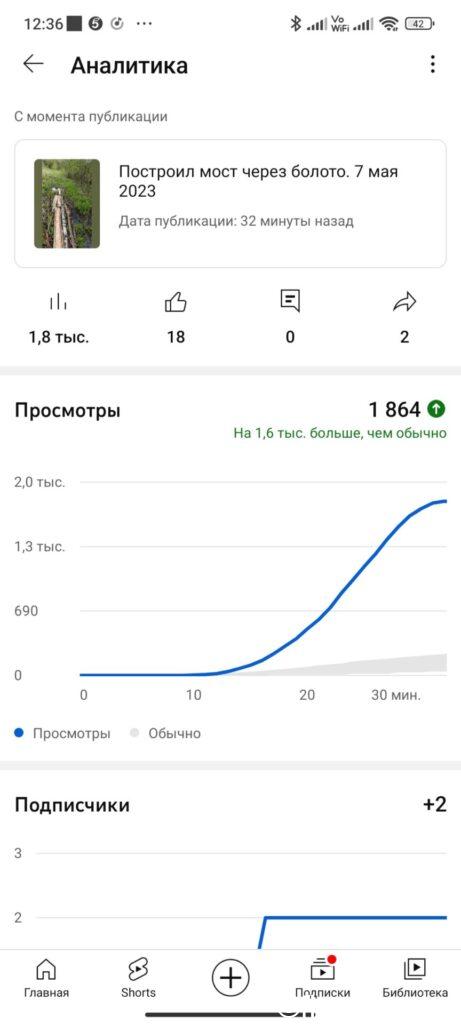Open the video card Построил мост через болото

pos(230,203)
